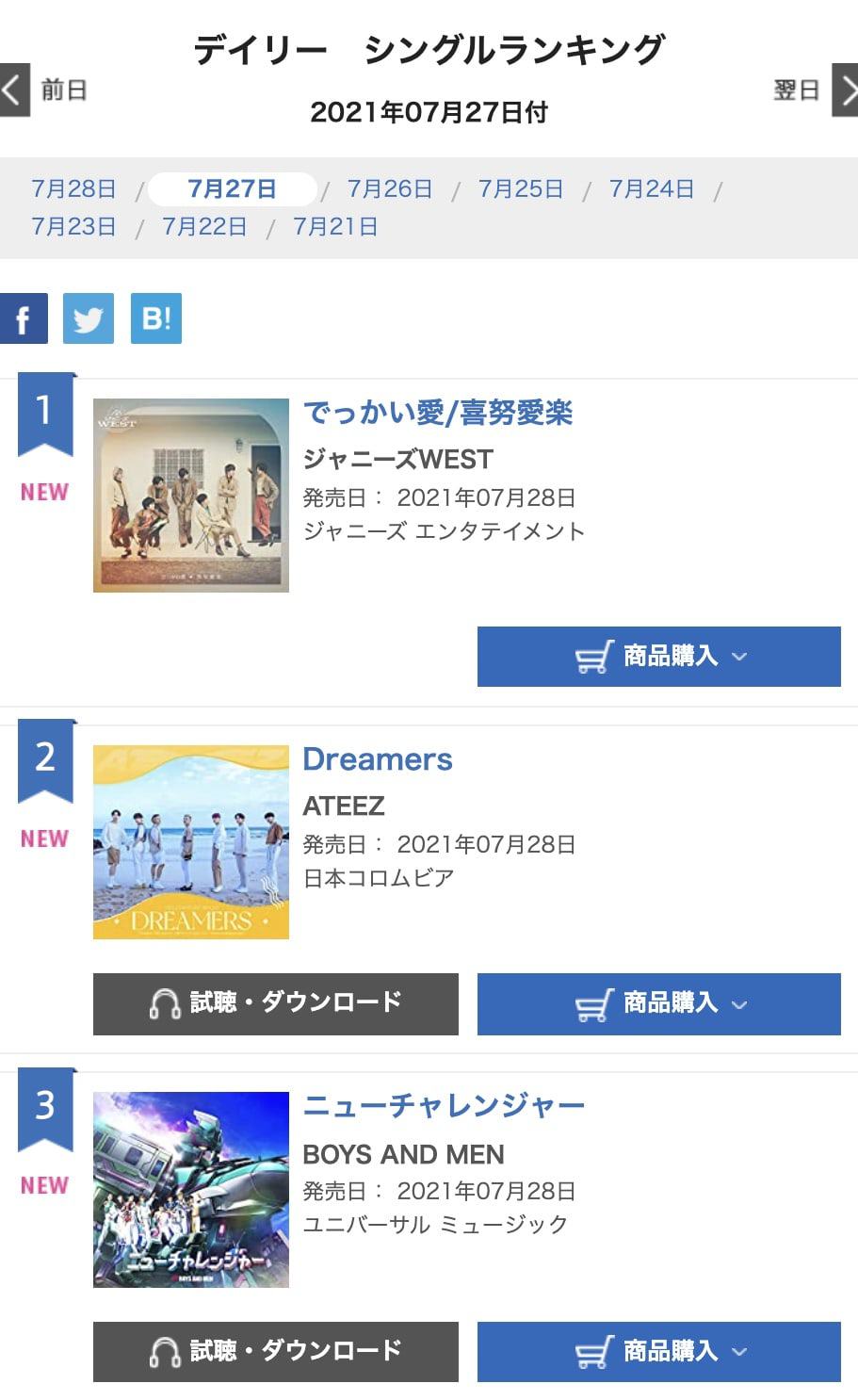Select the 7月25日 date link
The width and height of the screenshot is (858, 1400).
[x=520, y=188]
